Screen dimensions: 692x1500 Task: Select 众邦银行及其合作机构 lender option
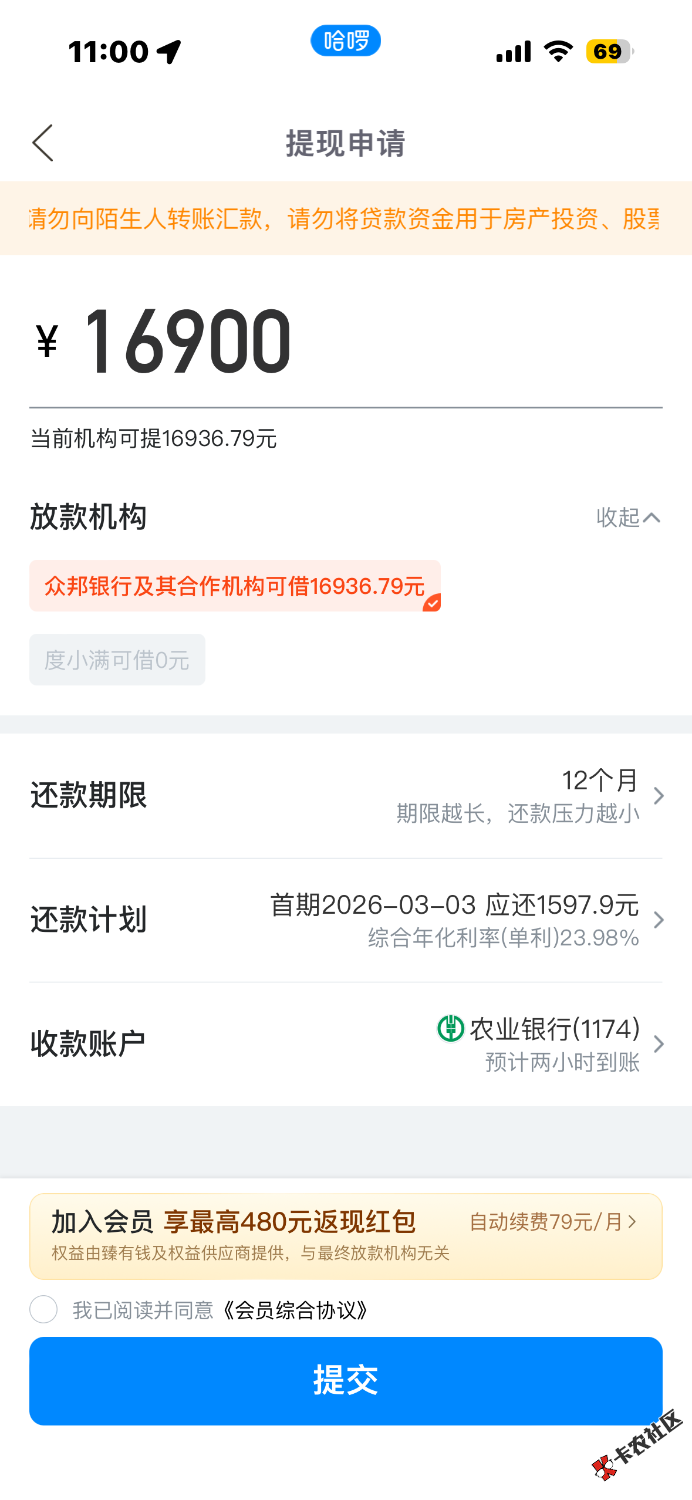click(235, 586)
